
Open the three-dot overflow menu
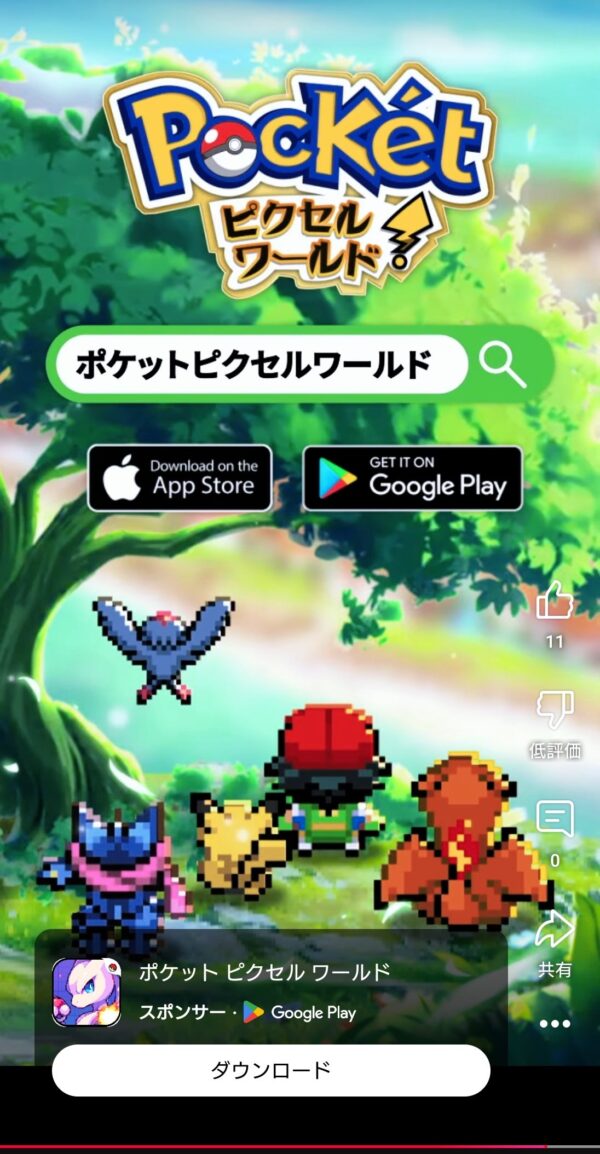tap(554, 1024)
